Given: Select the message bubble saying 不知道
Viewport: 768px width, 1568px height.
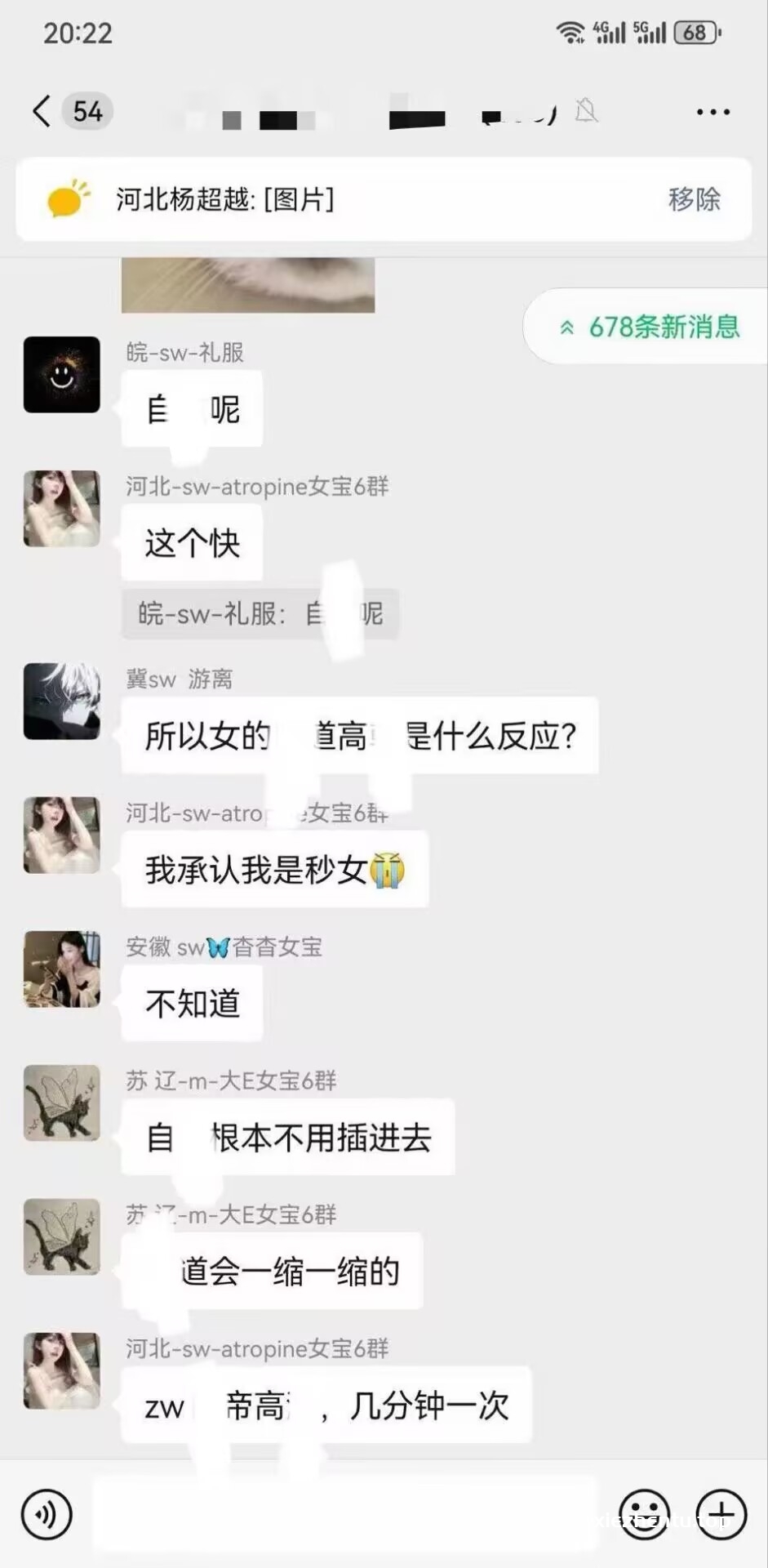Looking at the screenshot, I should [x=192, y=1004].
